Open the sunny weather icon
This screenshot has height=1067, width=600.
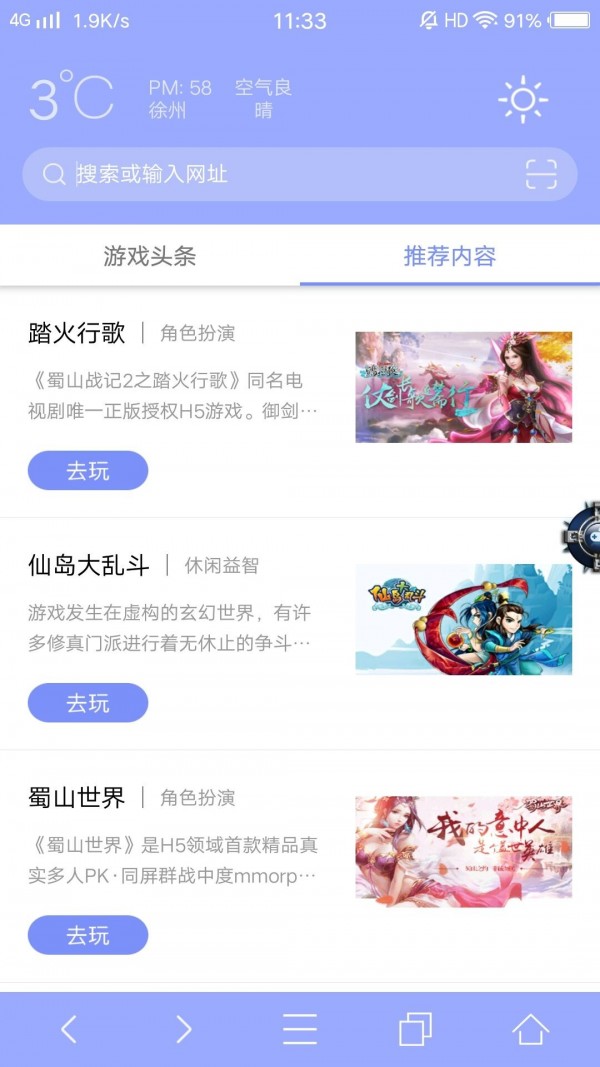coord(523,99)
